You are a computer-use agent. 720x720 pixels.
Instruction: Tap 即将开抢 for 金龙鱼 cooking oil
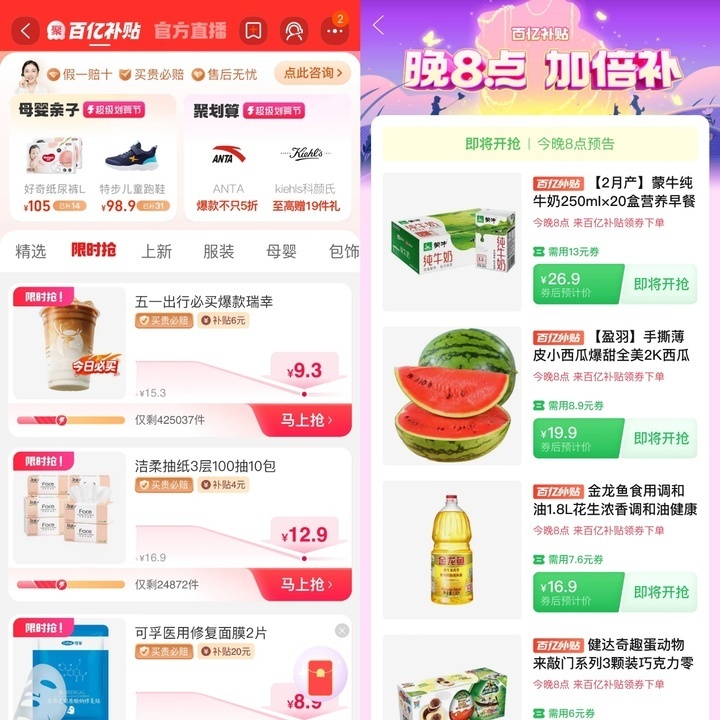[x=661, y=592]
